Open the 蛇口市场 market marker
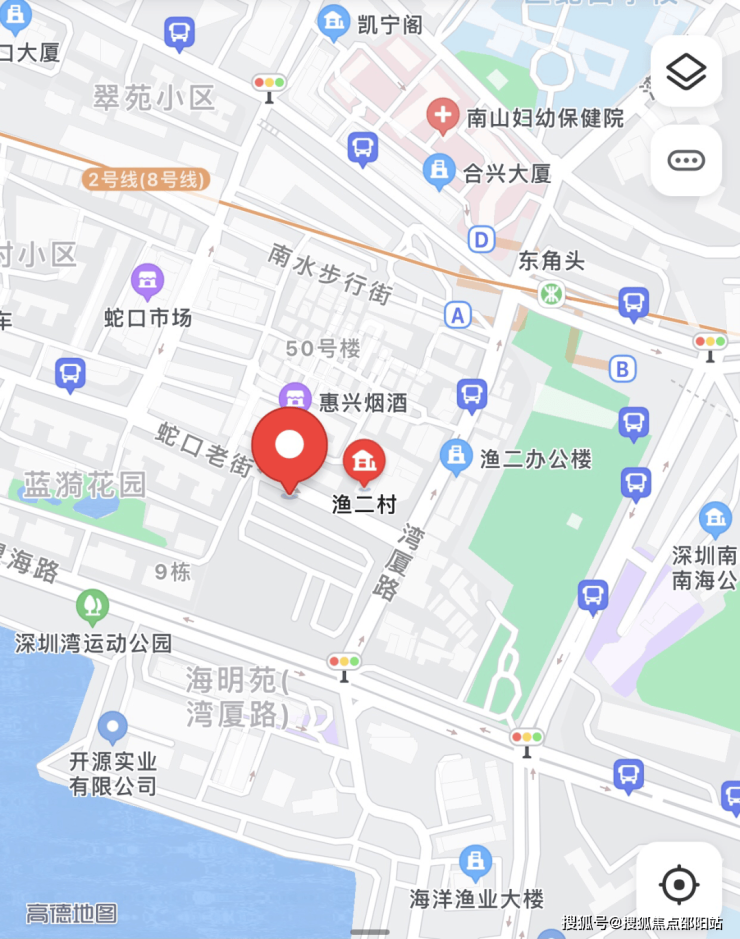The image size is (740, 939). point(148,281)
